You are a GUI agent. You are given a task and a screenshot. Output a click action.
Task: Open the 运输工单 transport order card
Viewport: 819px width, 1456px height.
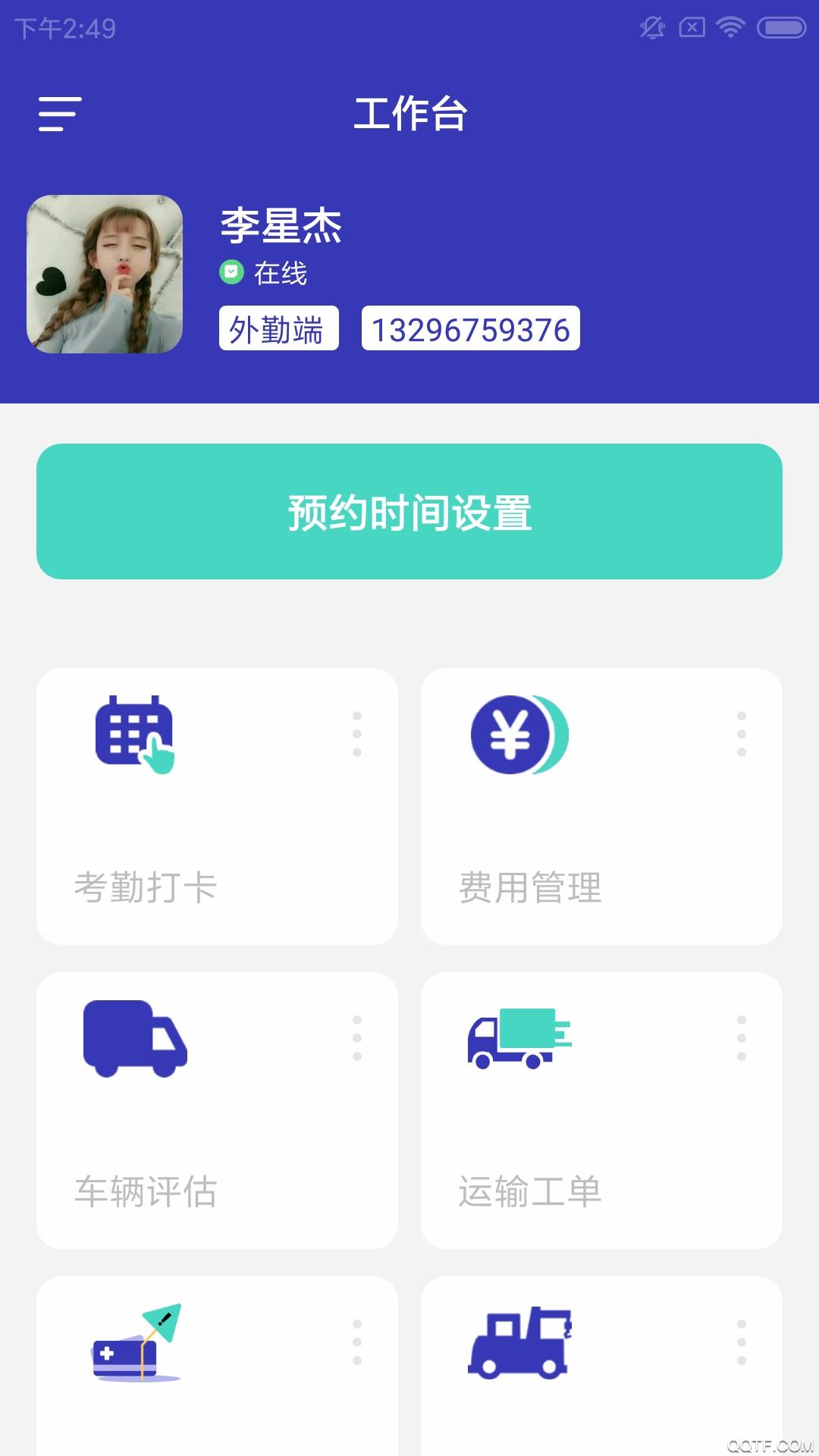pos(601,1110)
